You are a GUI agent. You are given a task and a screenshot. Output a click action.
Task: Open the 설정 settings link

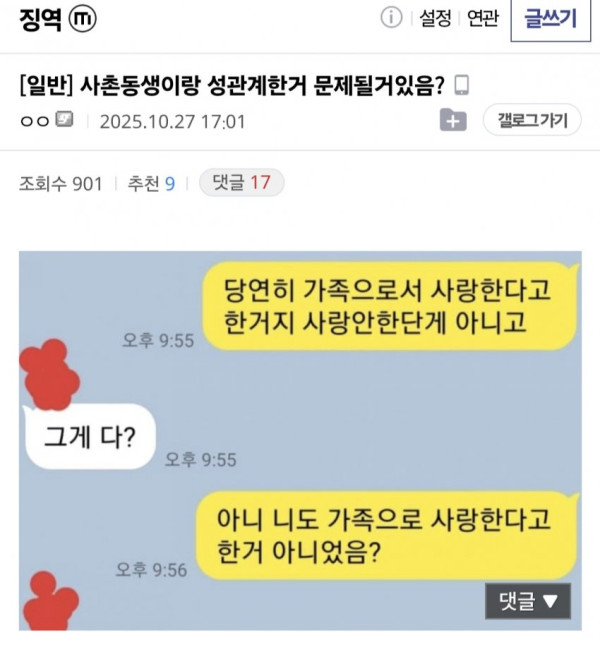435,18
